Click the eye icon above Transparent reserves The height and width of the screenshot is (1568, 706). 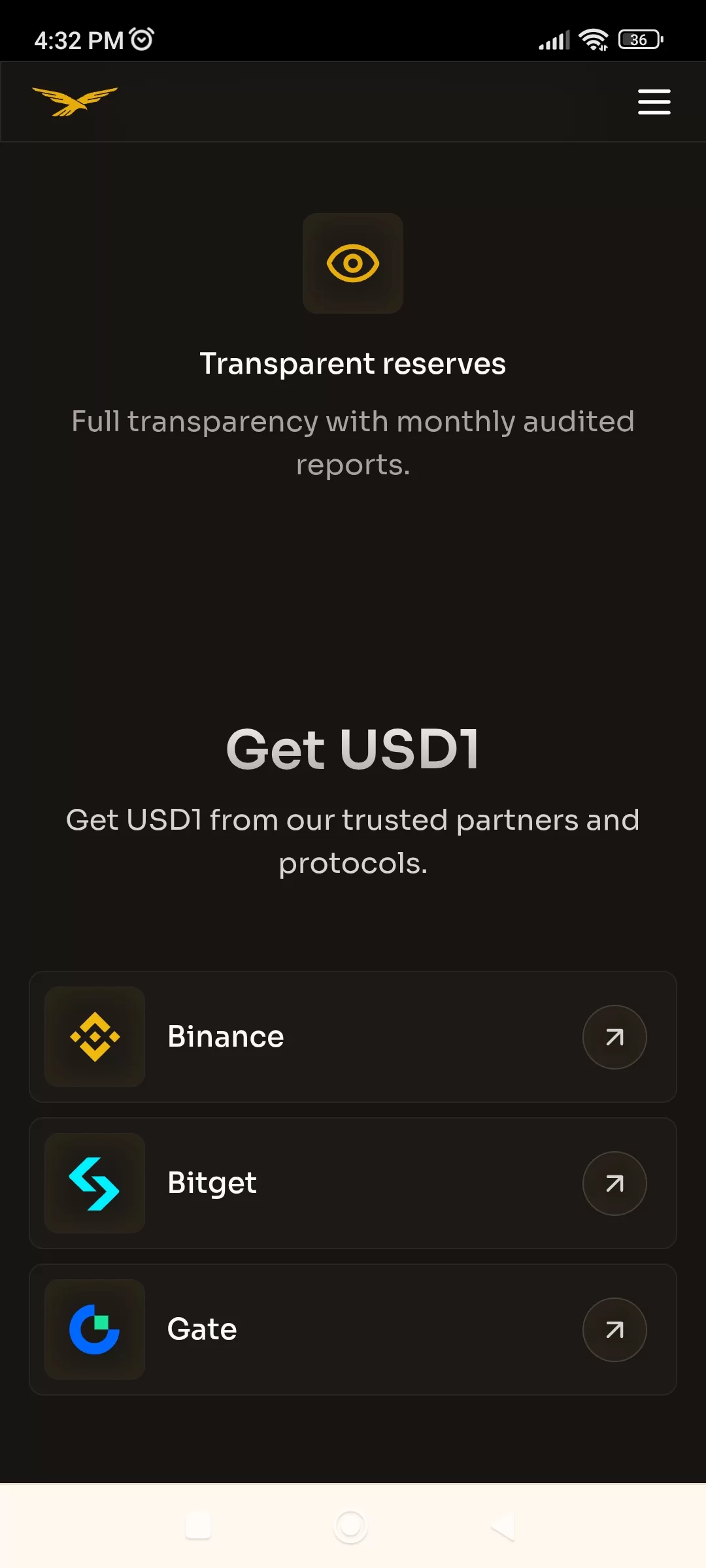click(x=352, y=263)
